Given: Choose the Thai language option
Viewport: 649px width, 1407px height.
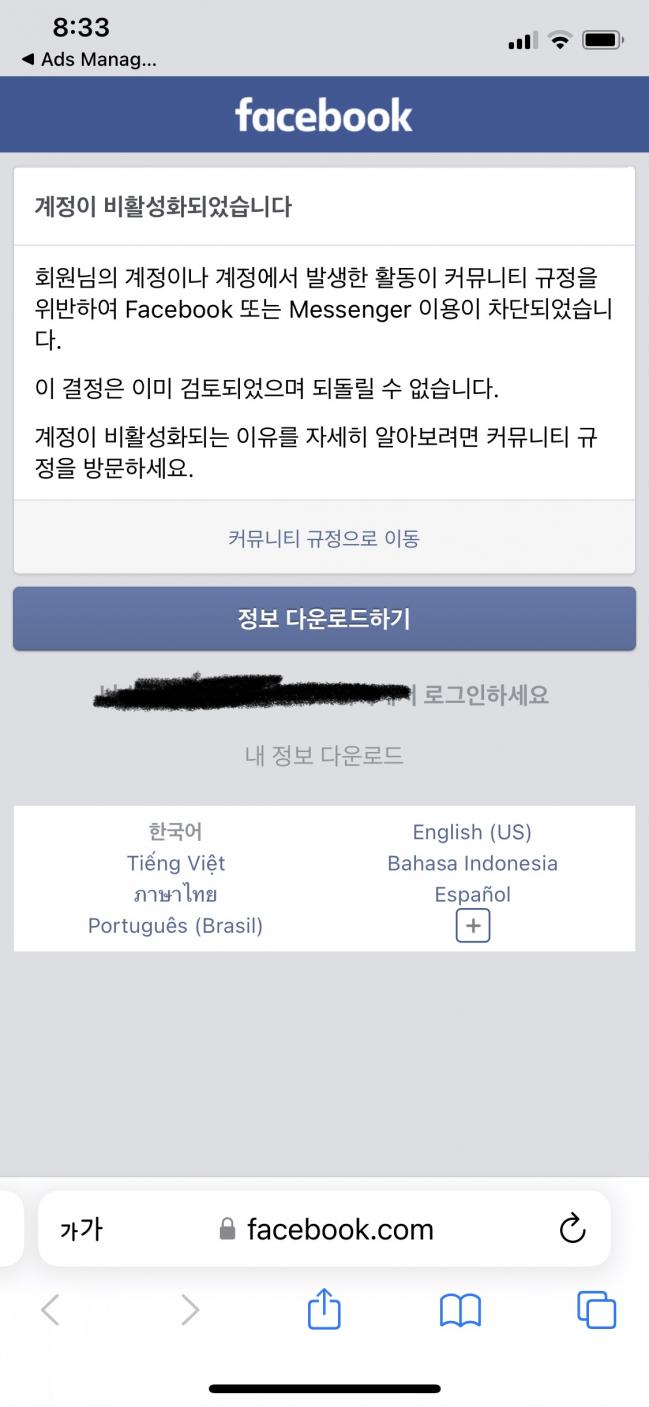Looking at the screenshot, I should (176, 894).
